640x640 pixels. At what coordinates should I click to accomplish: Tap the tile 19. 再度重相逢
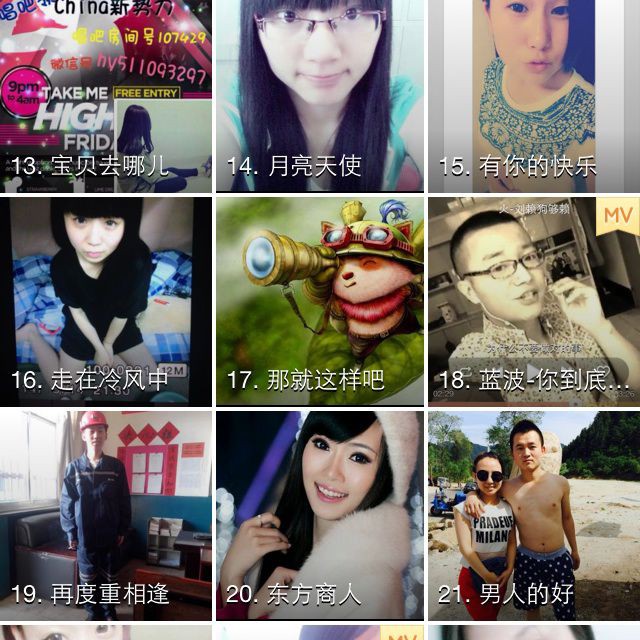pyautogui.click(x=105, y=514)
